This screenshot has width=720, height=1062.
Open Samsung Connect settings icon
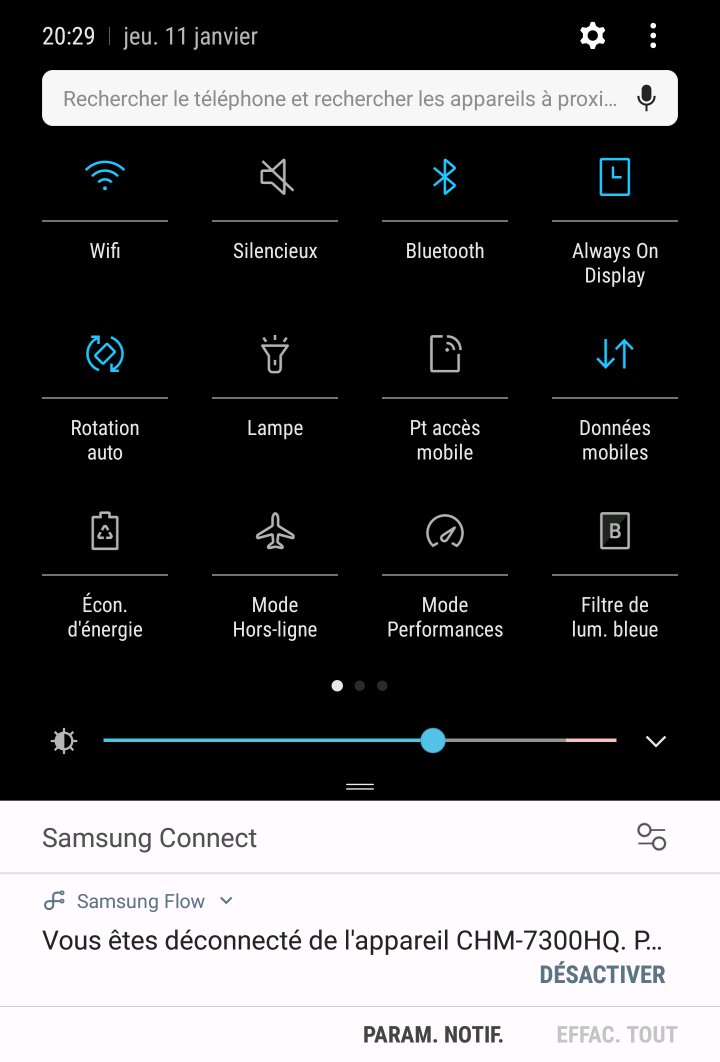pyautogui.click(x=652, y=837)
